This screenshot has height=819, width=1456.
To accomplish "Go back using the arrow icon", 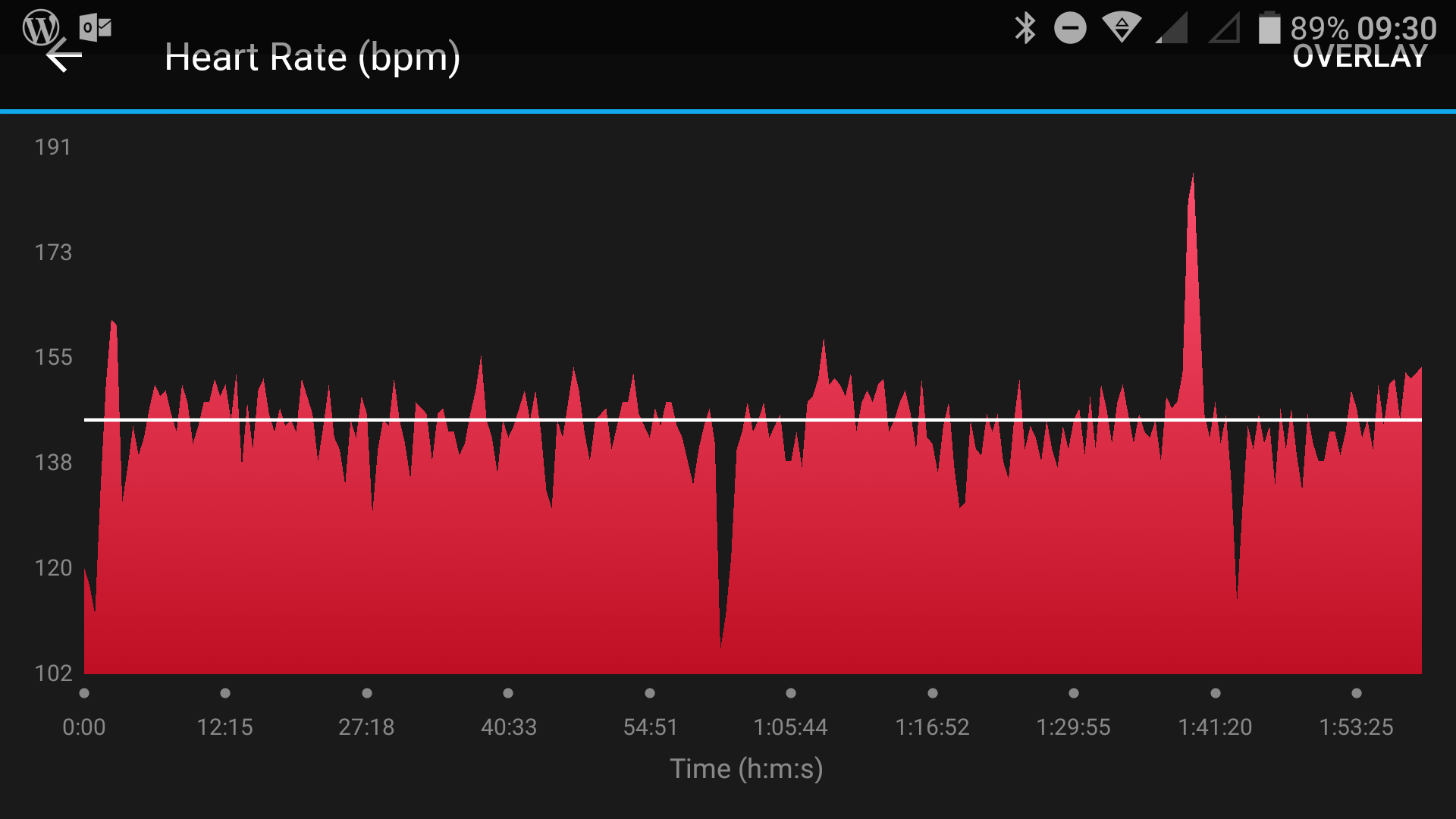I will pos(64,56).
